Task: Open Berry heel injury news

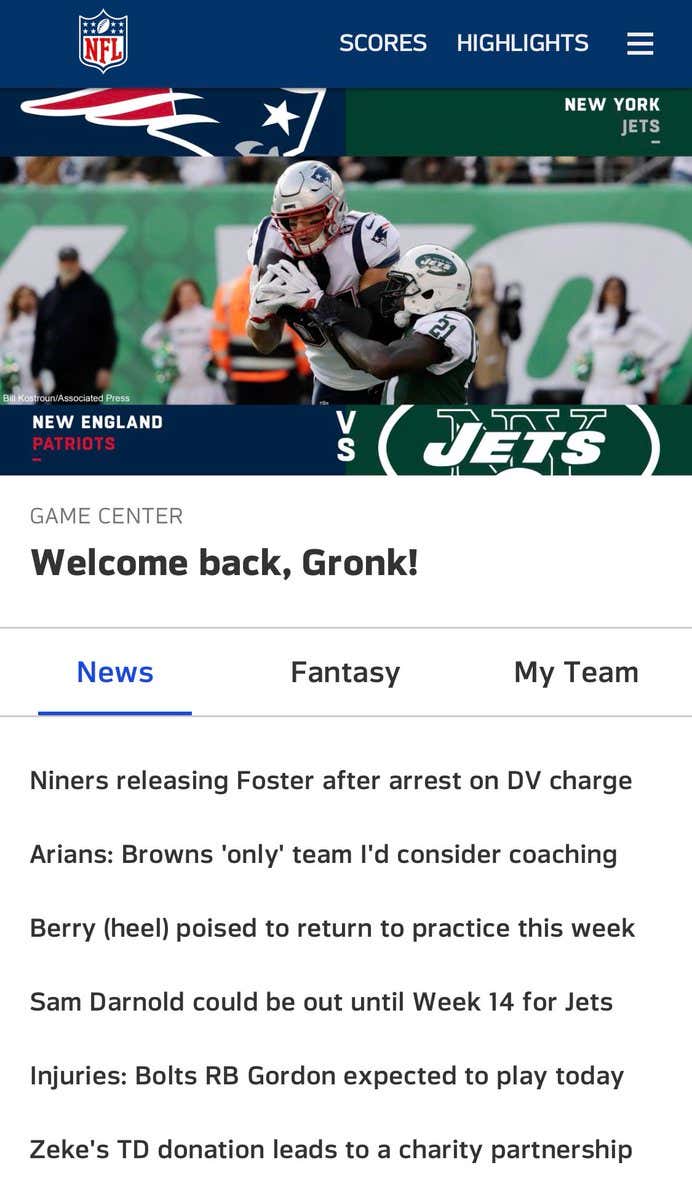Action: 332,928
